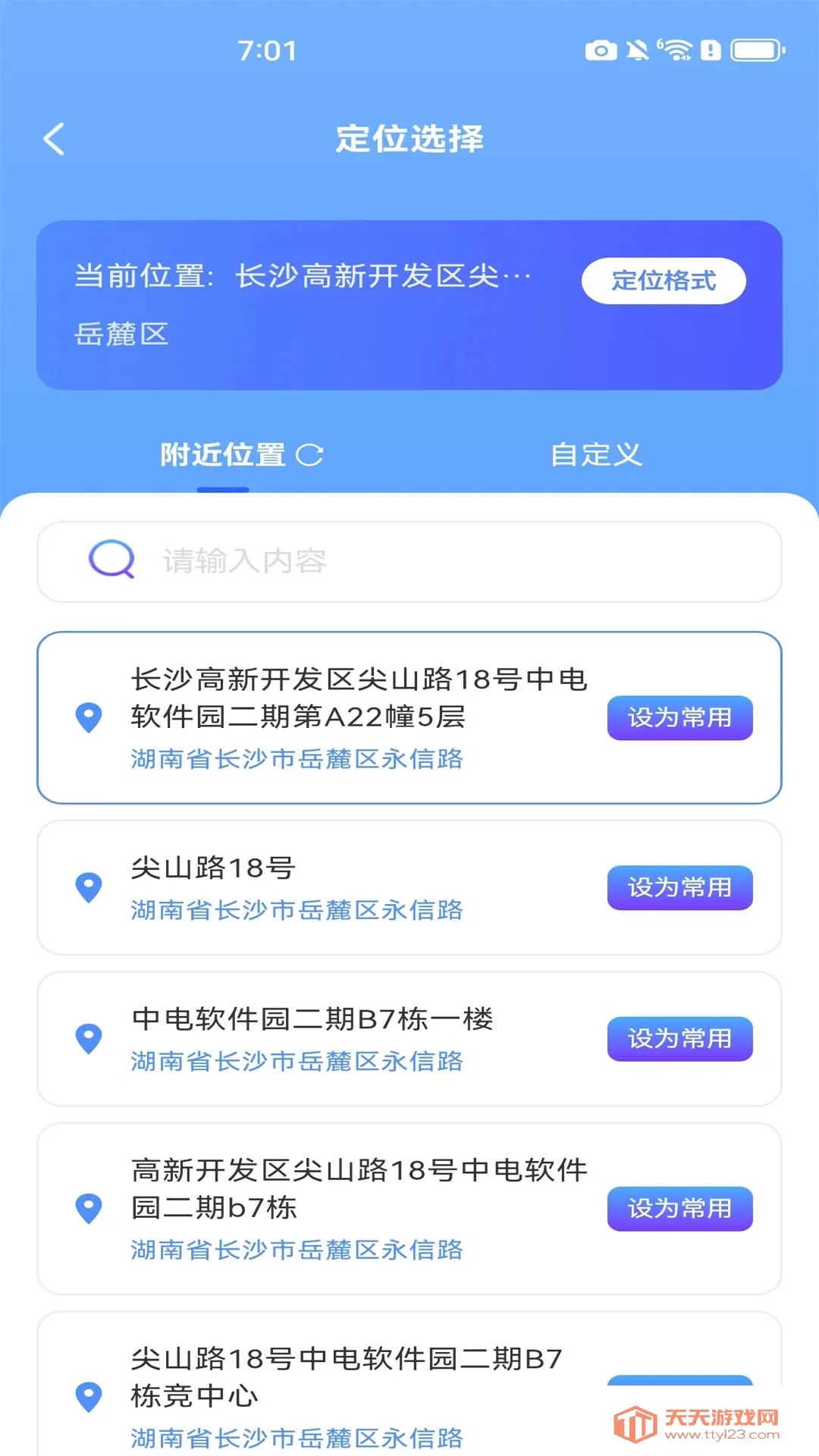
Task: Open the 定位格式 options
Action: [x=663, y=280]
